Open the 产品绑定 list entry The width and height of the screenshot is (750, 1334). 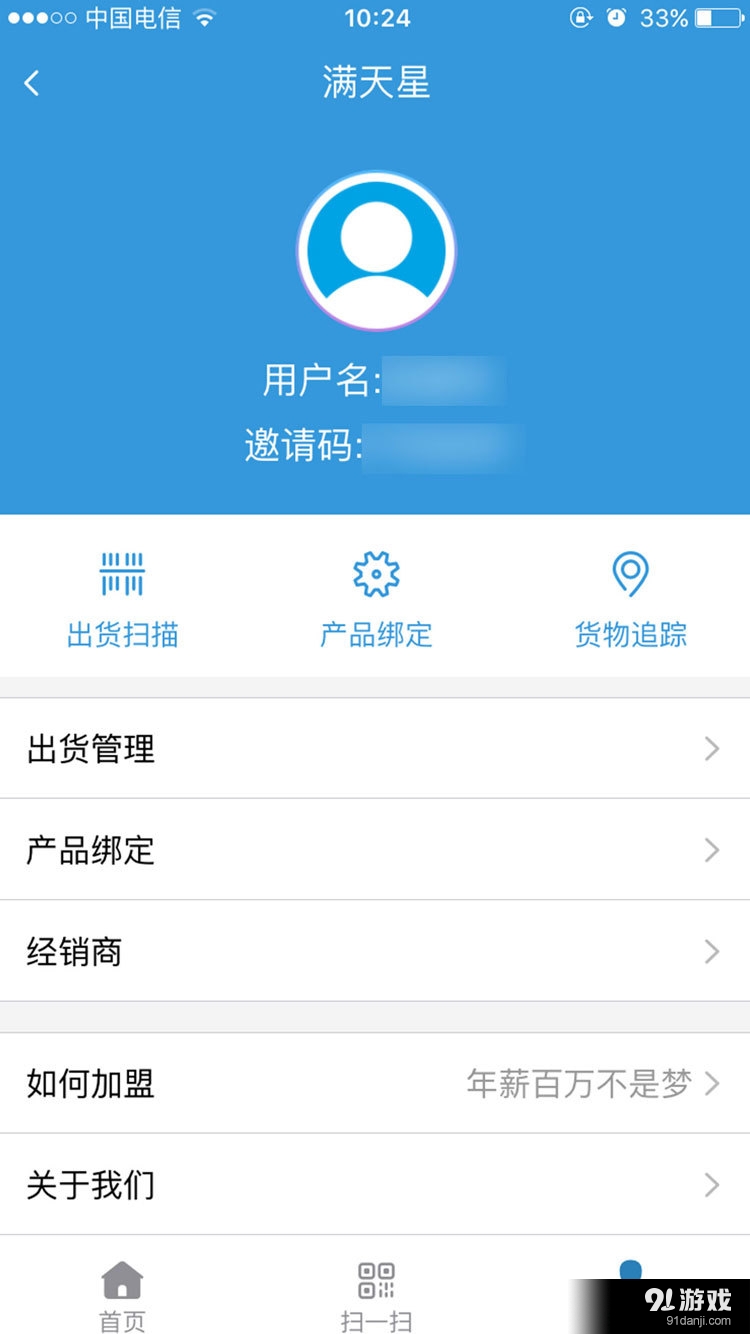coord(90,851)
